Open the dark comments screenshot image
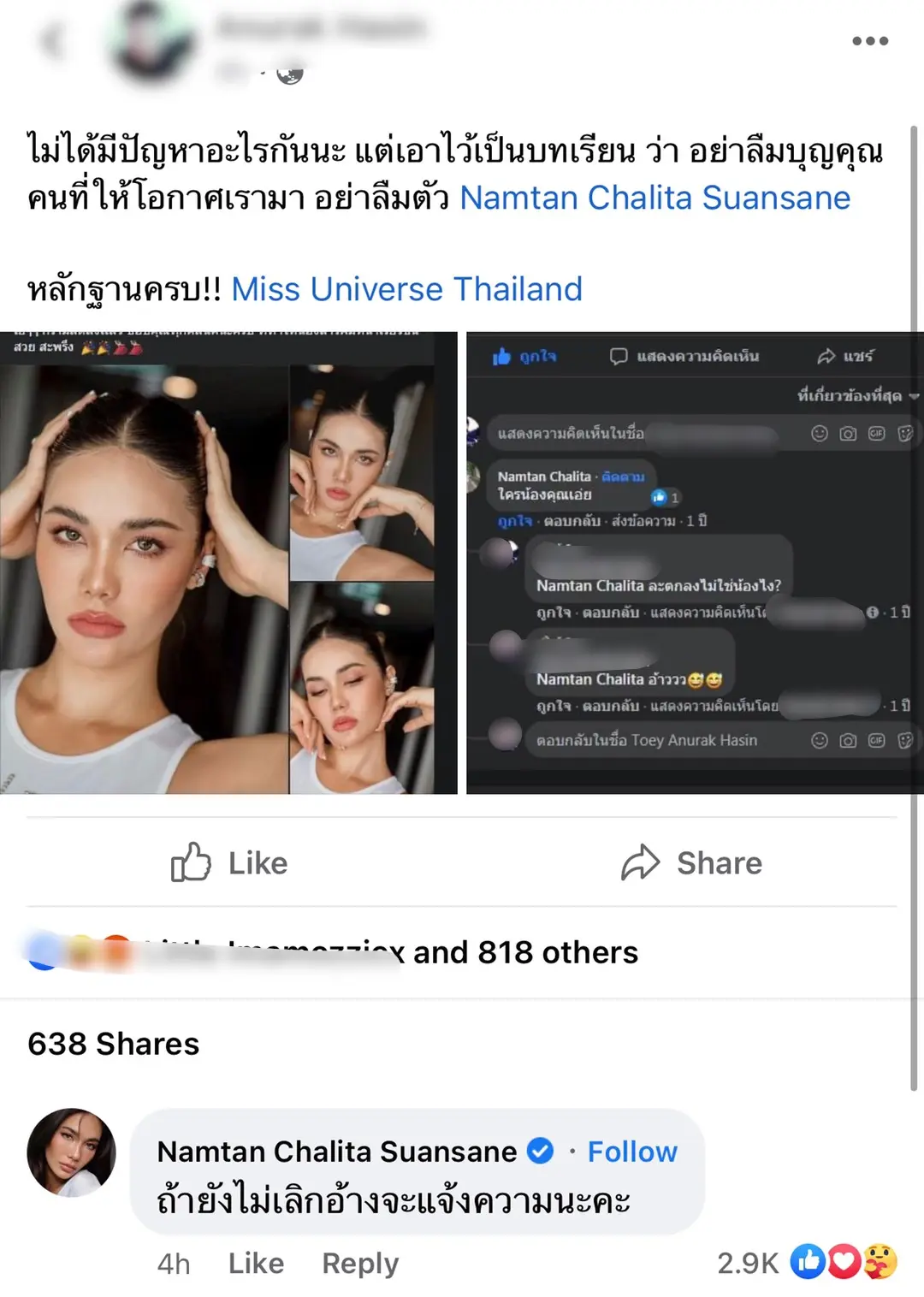 point(693,563)
